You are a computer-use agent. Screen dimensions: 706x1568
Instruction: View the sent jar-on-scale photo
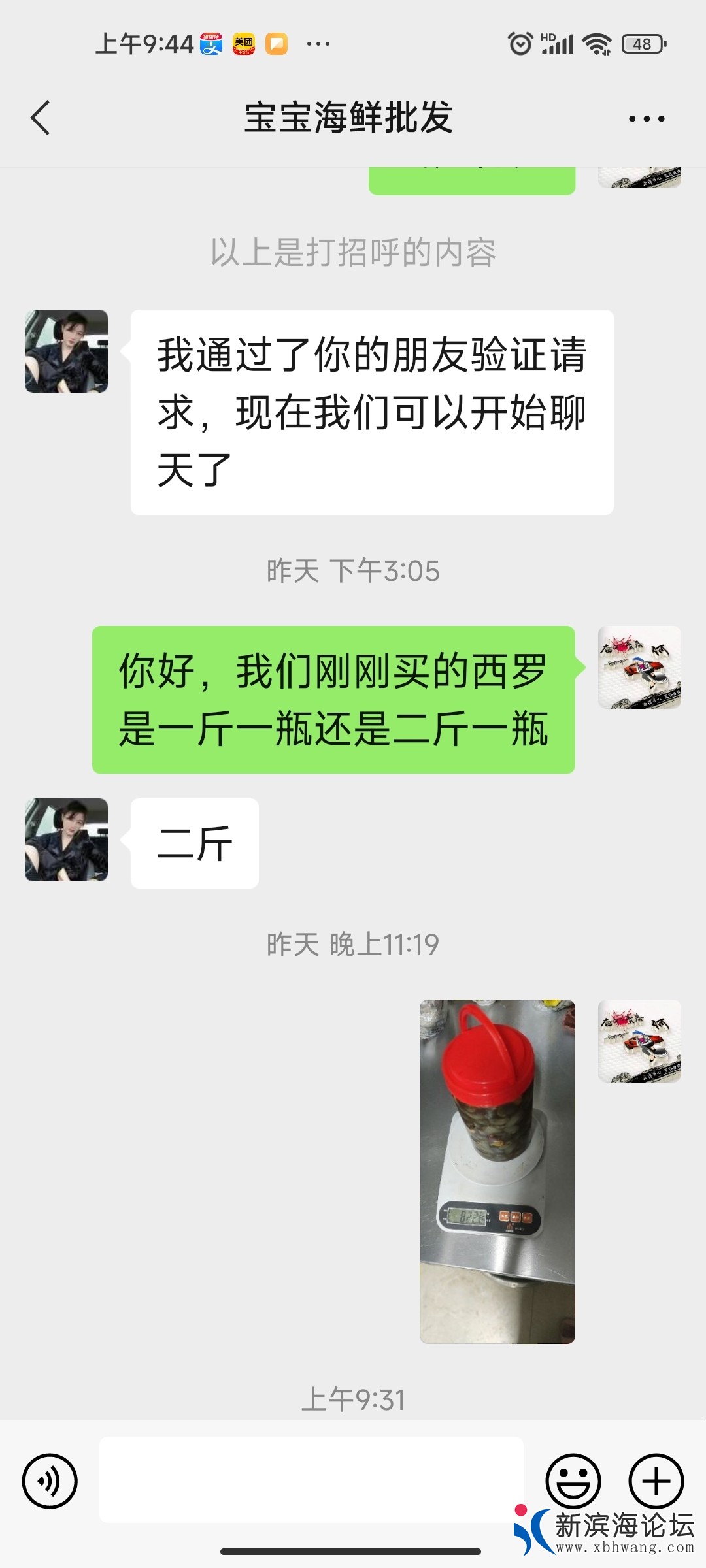[497, 1171]
